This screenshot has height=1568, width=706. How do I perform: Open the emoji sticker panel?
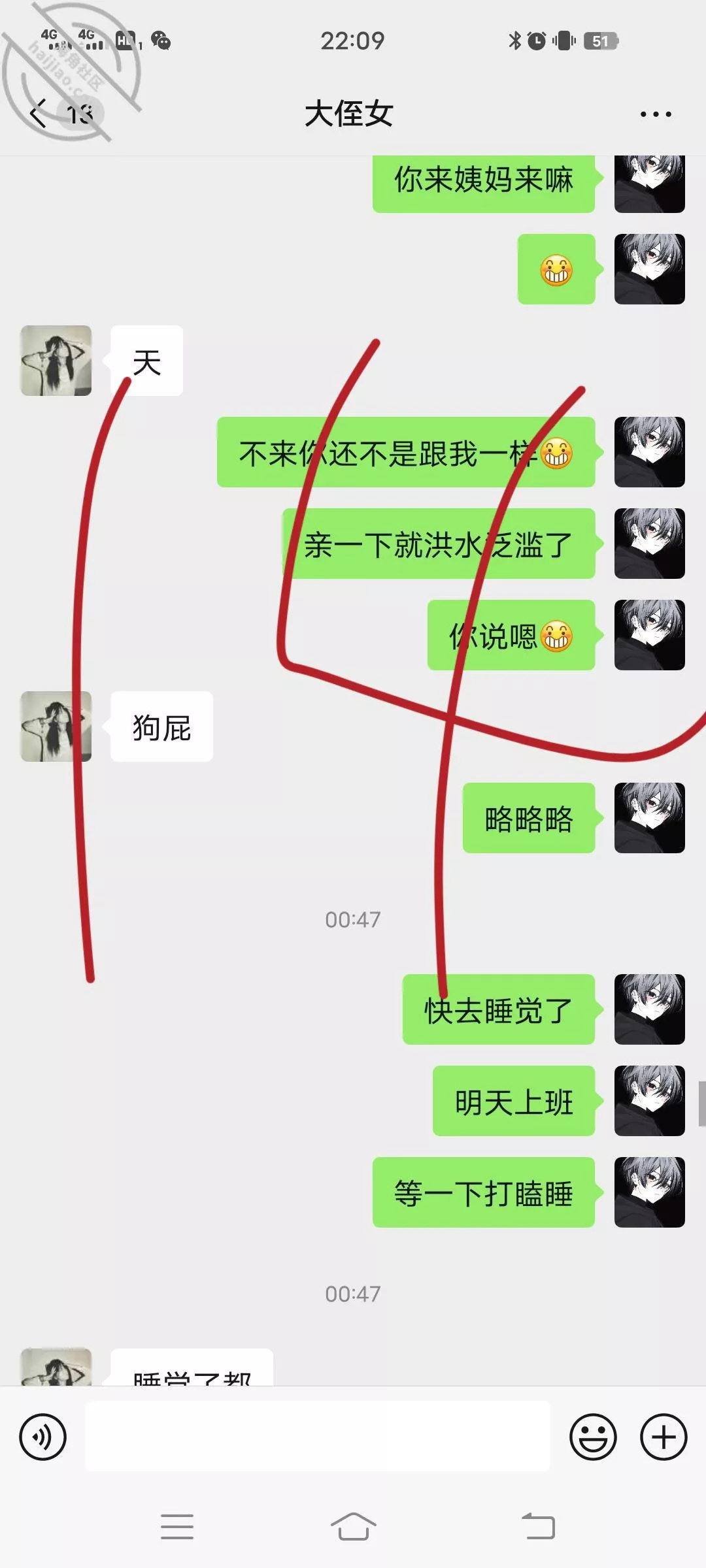coord(593,1437)
